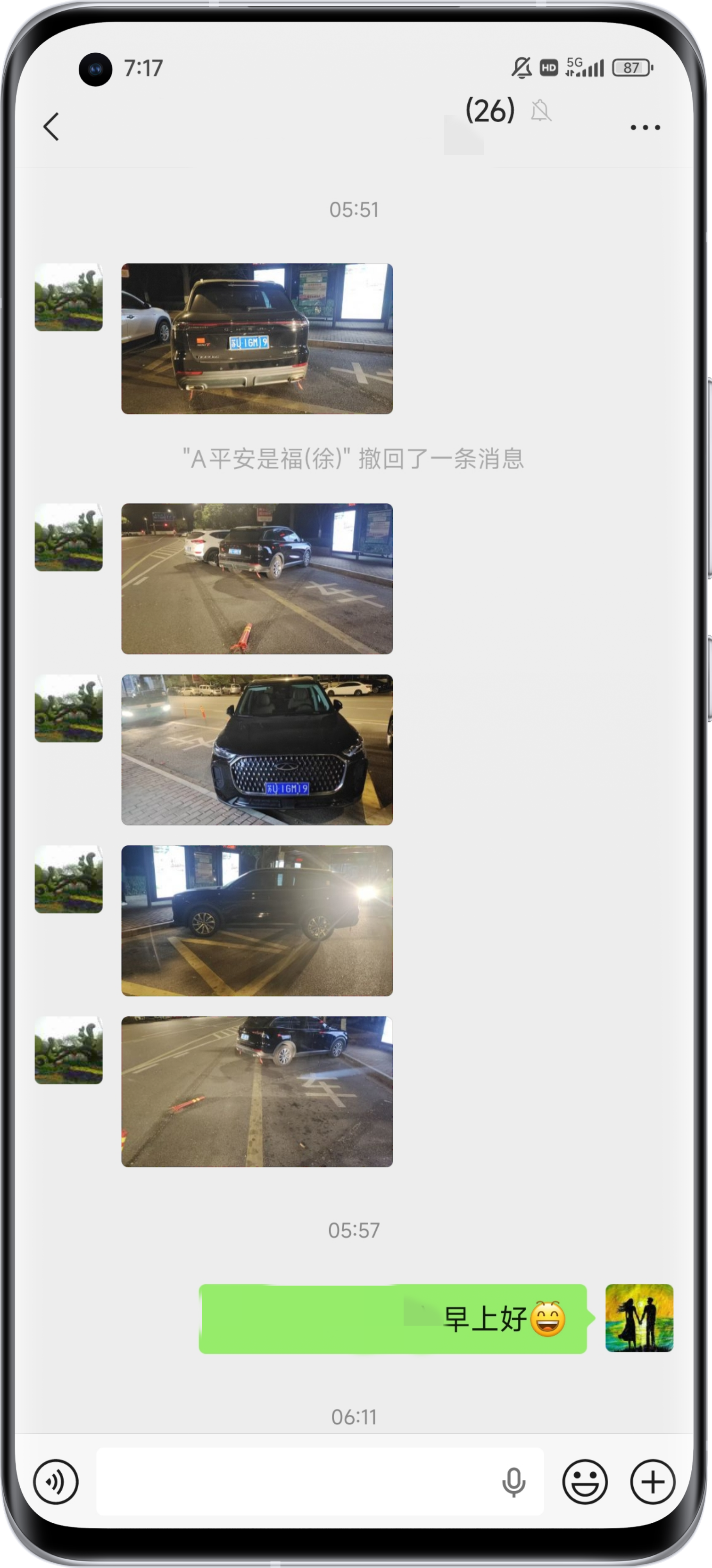View the side profile photo of the SUV
This screenshot has width=712, height=1568.
tap(257, 920)
